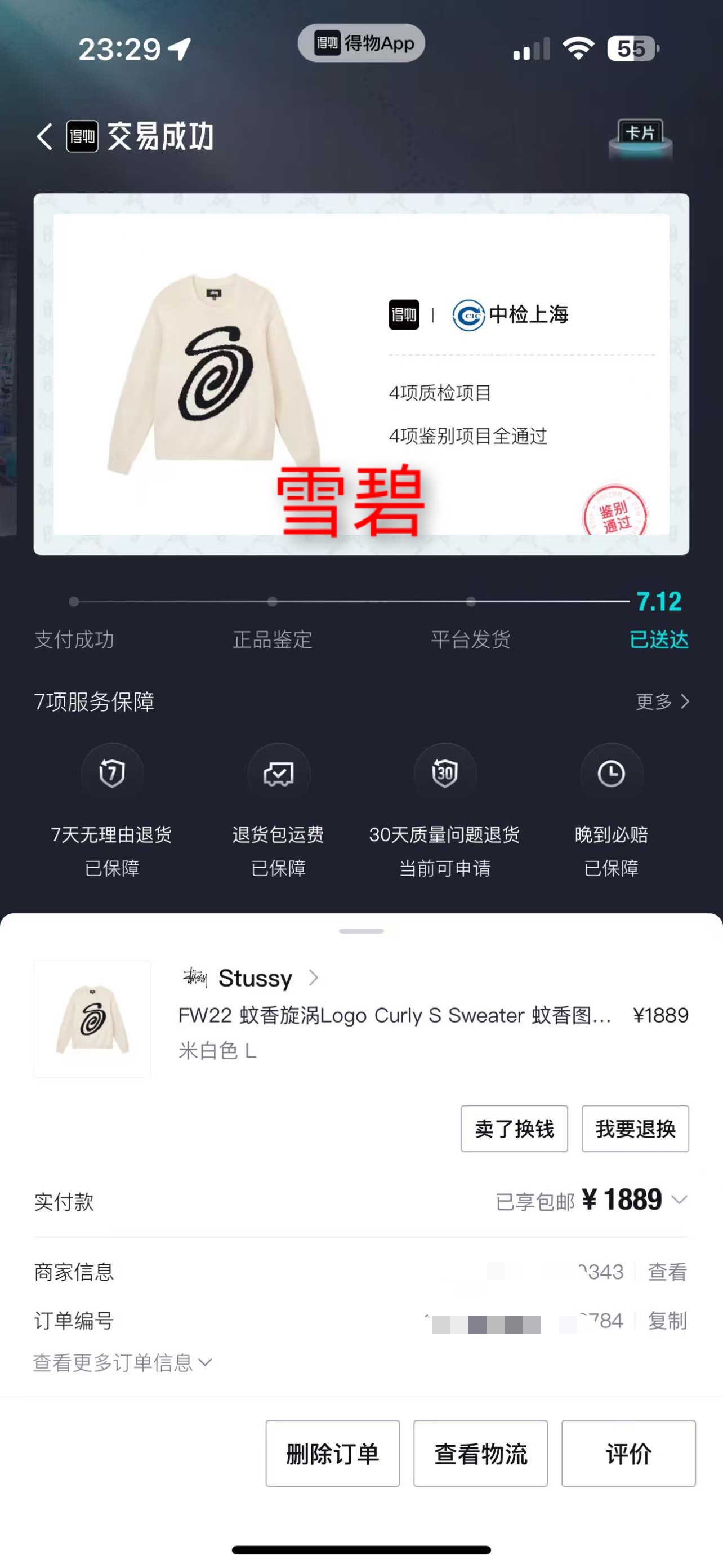Open the 卡片 icon
Image resolution: width=723 pixels, height=1568 pixels.
point(640,137)
